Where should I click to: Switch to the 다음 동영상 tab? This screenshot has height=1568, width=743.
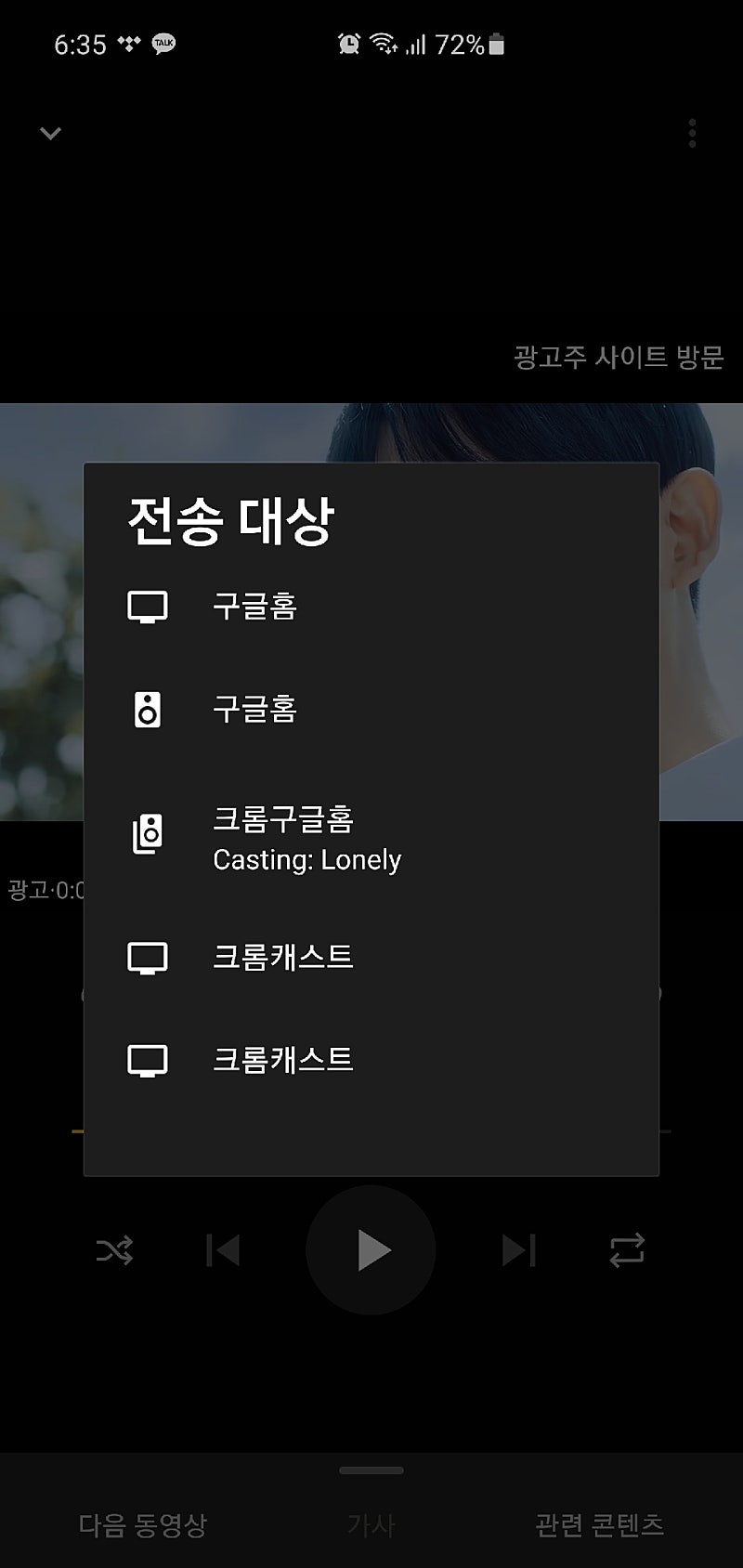143,1524
